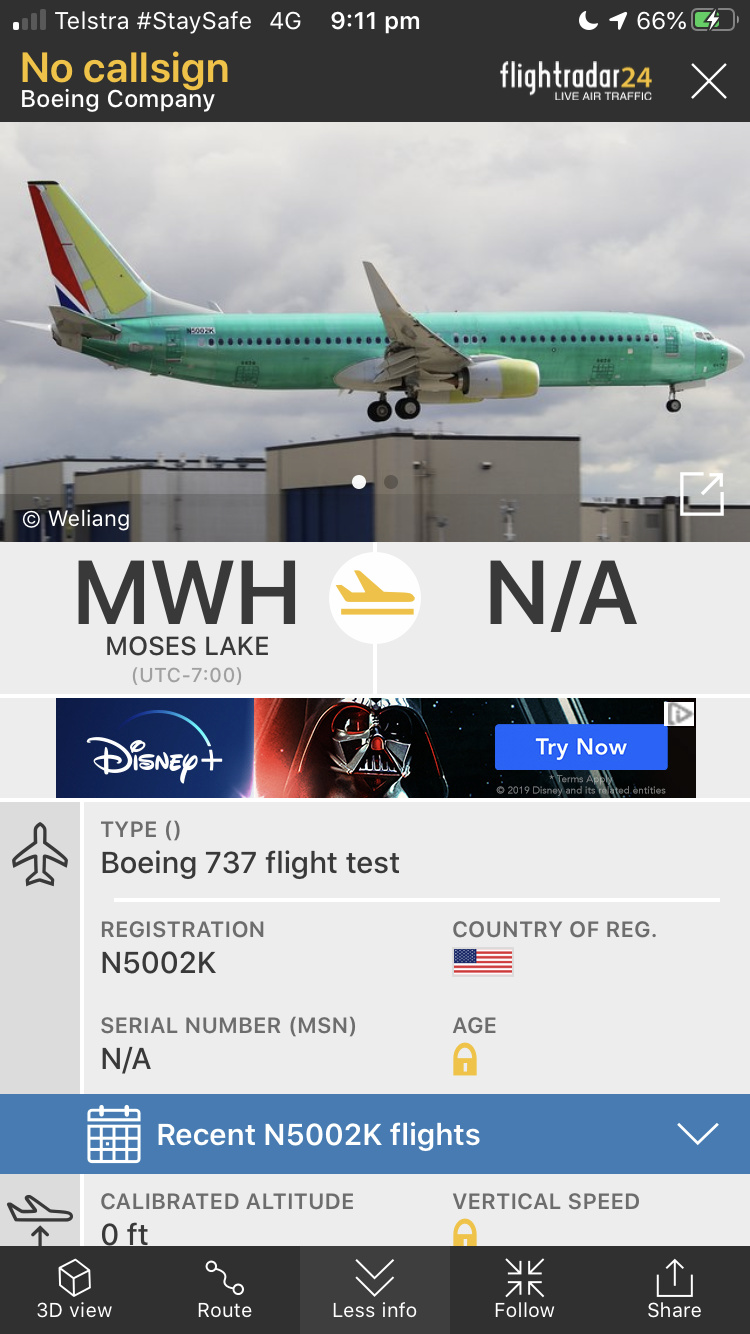Viewport: 750px width, 1334px height.
Task: Open the aircraft photo in full view
Action: click(701, 494)
